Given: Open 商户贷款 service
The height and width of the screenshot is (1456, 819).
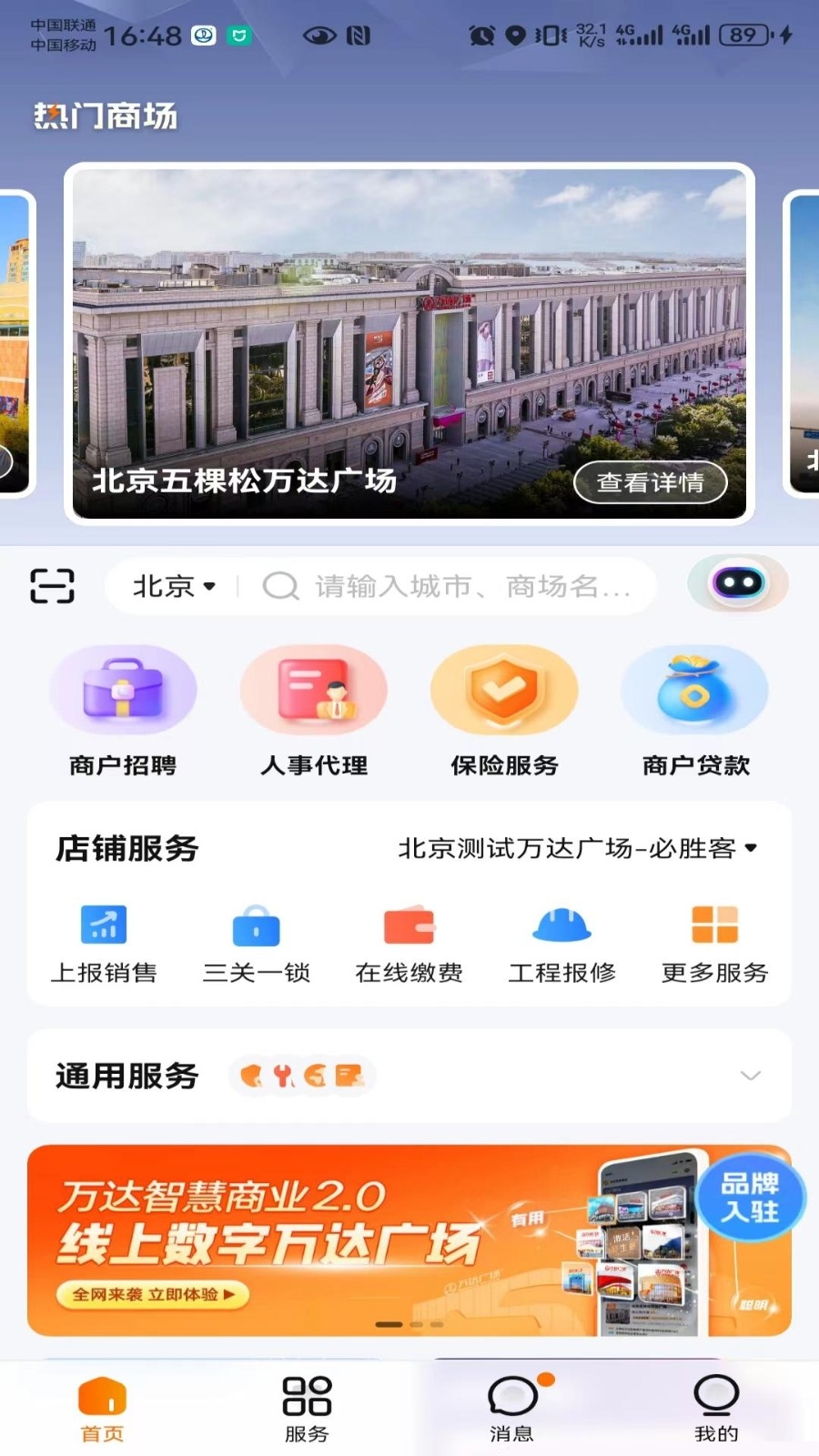Looking at the screenshot, I should [695, 712].
